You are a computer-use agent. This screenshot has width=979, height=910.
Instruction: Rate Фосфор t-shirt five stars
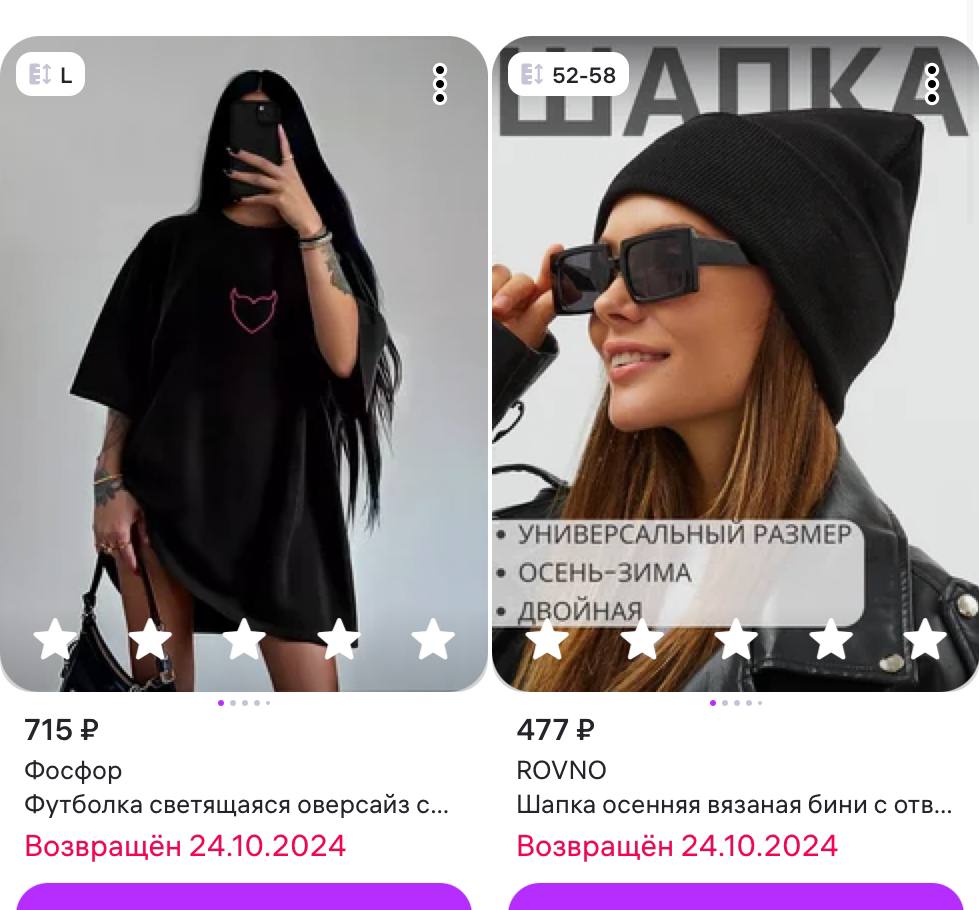(x=432, y=639)
